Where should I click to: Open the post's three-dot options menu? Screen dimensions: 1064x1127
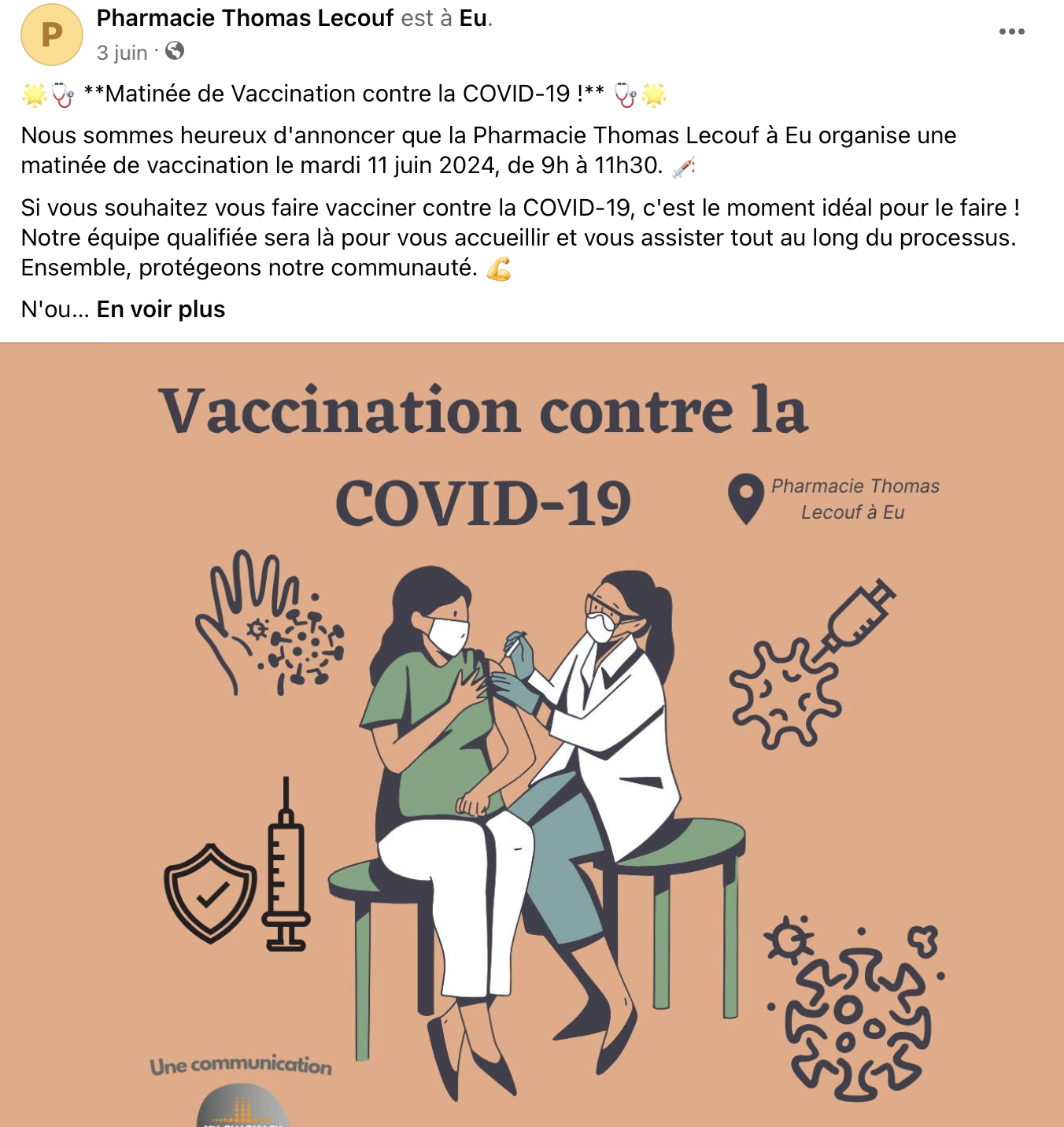(1011, 31)
